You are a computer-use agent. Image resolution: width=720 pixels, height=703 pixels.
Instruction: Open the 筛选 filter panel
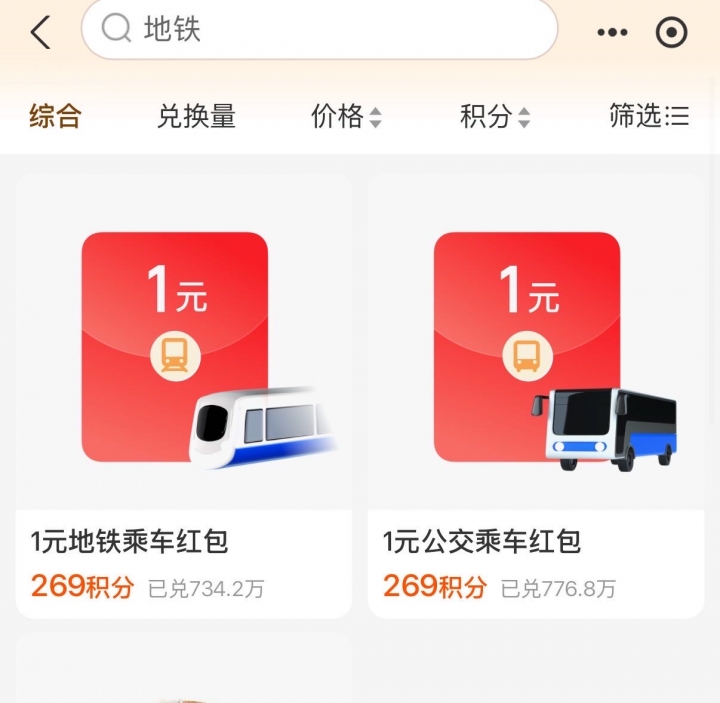pyautogui.click(x=649, y=116)
